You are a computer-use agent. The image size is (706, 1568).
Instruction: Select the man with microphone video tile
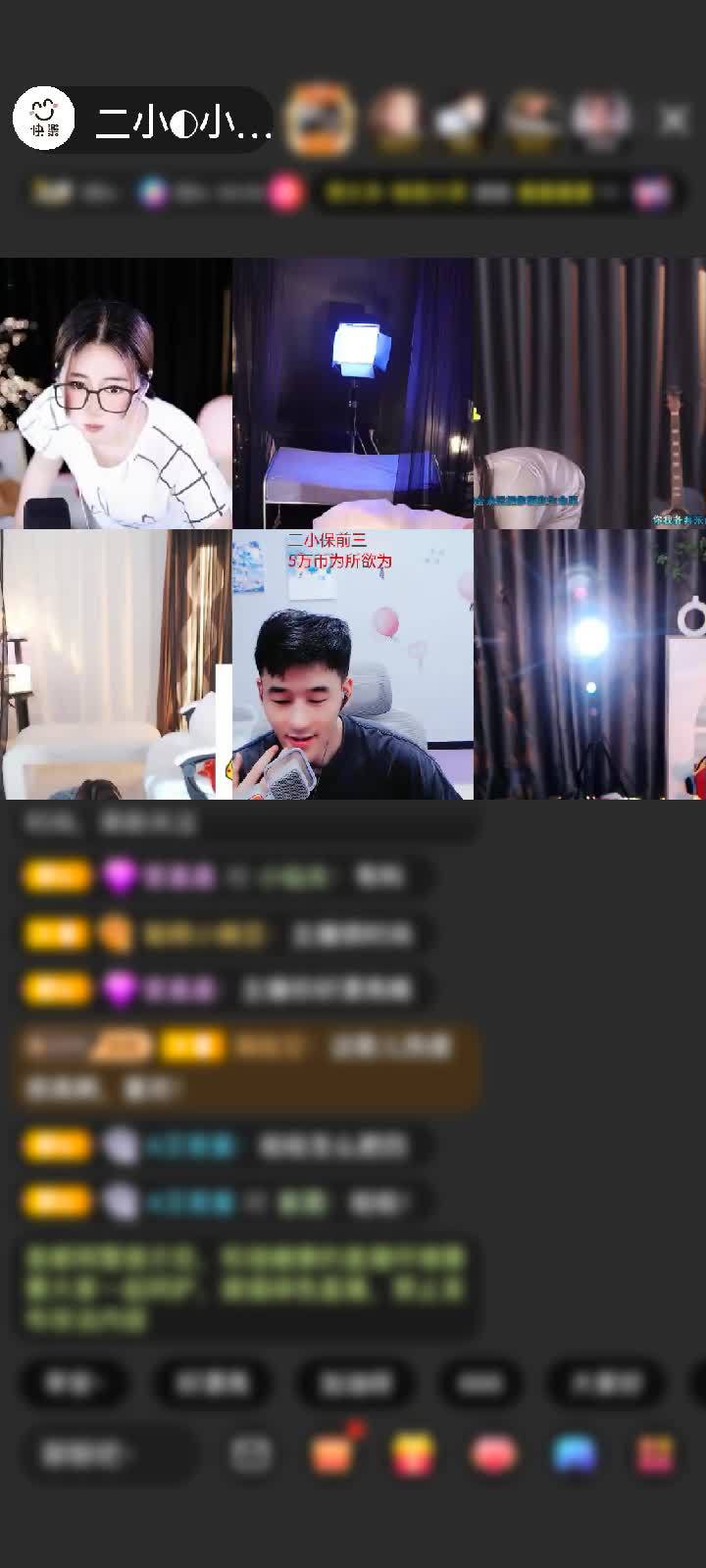[352, 664]
